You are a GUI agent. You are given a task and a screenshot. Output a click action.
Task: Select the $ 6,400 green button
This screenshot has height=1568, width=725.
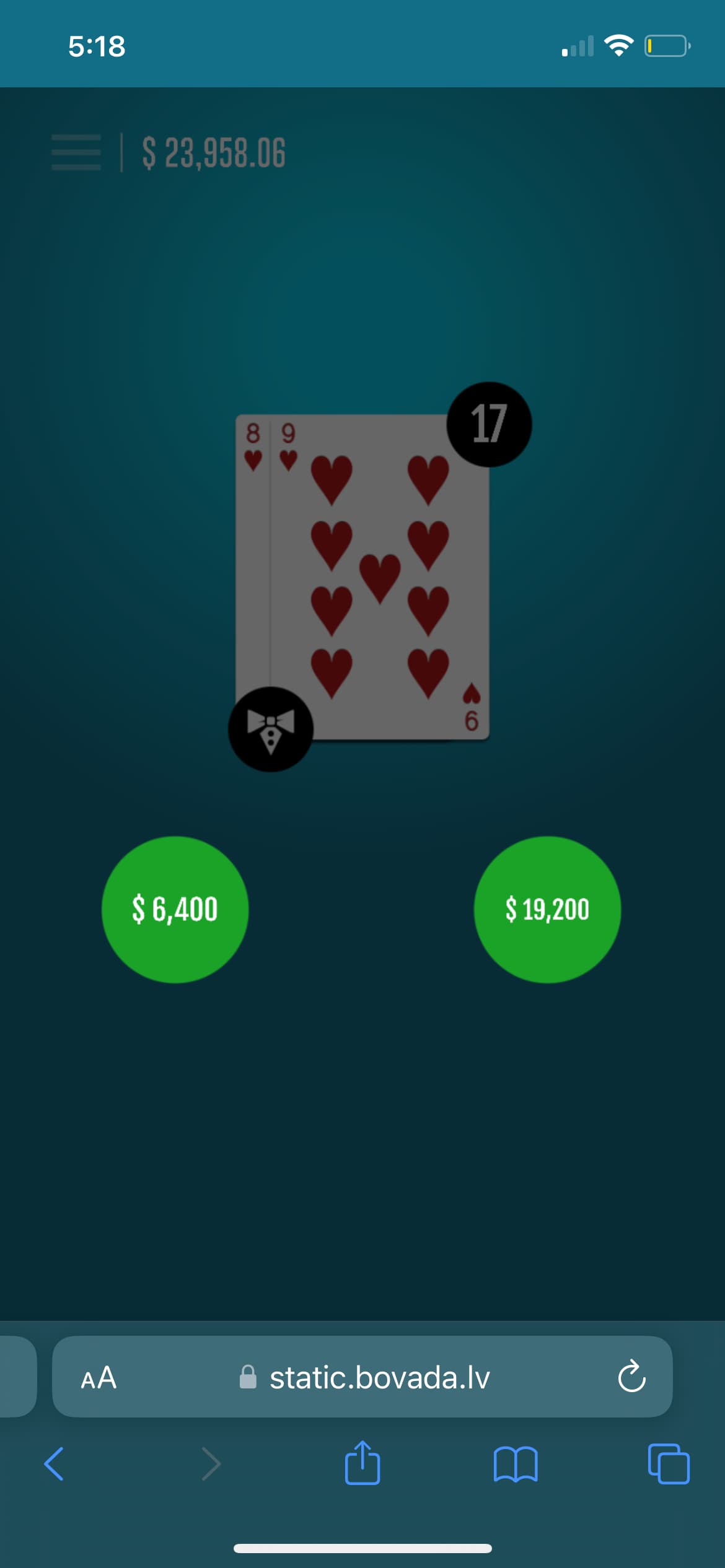click(x=175, y=909)
